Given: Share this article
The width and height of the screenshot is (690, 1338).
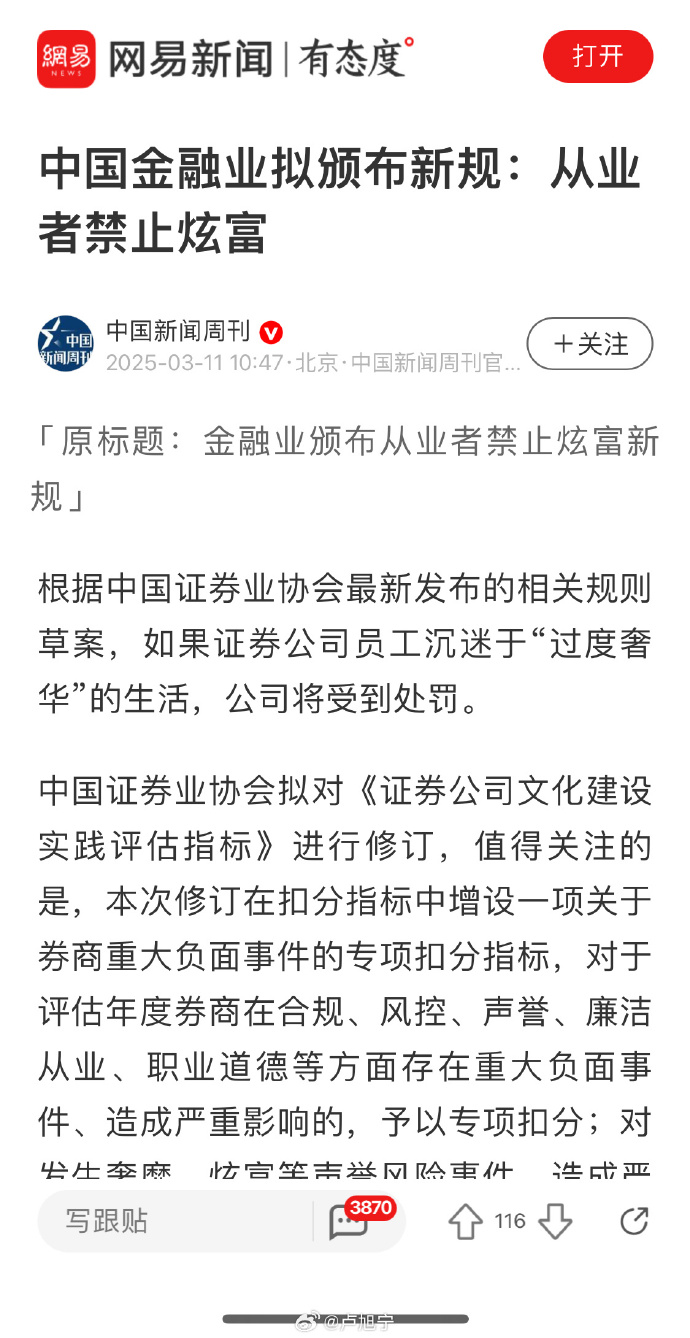Looking at the screenshot, I should (x=634, y=1221).
